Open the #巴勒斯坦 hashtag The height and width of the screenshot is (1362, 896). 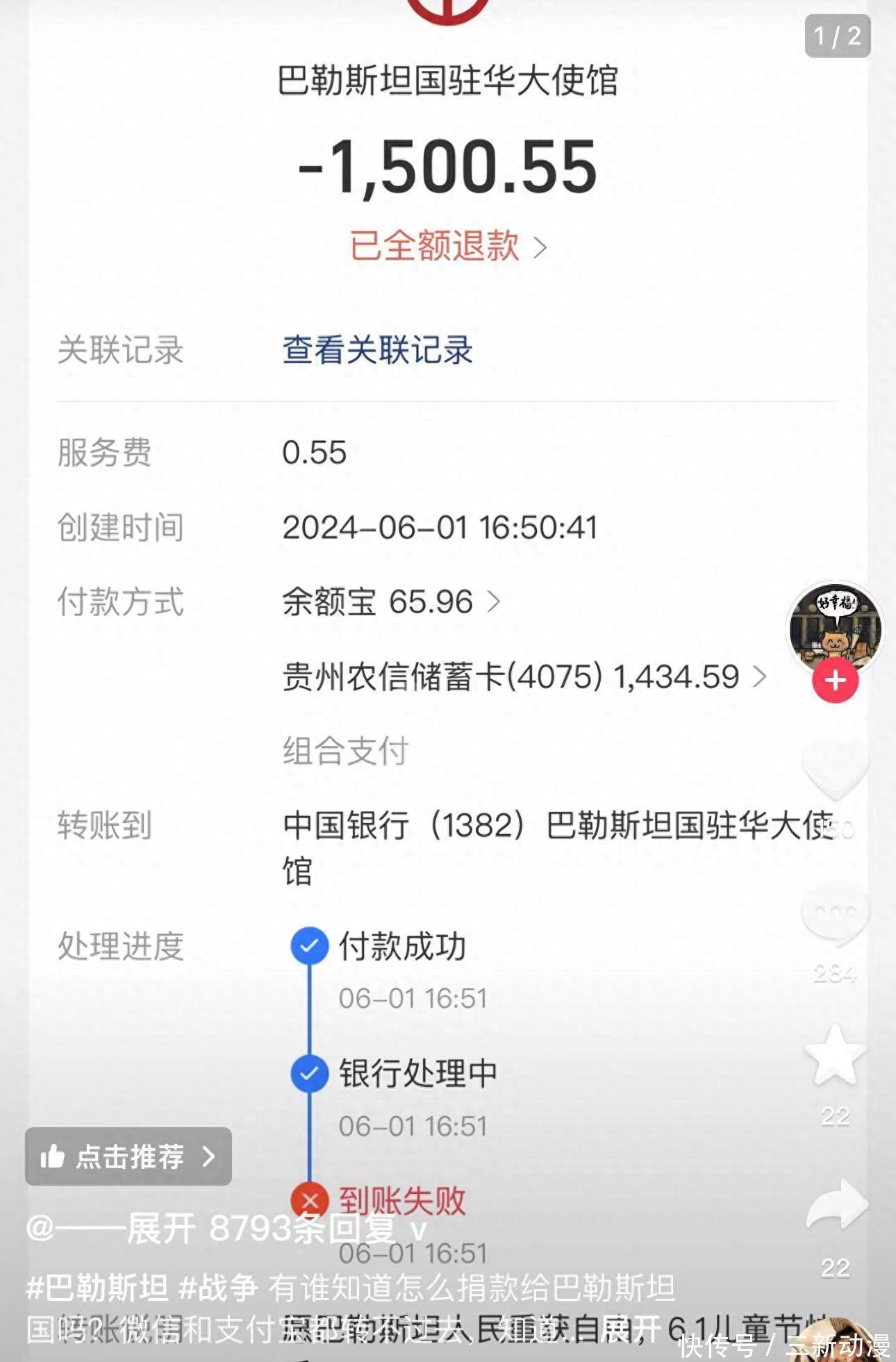click(97, 1288)
